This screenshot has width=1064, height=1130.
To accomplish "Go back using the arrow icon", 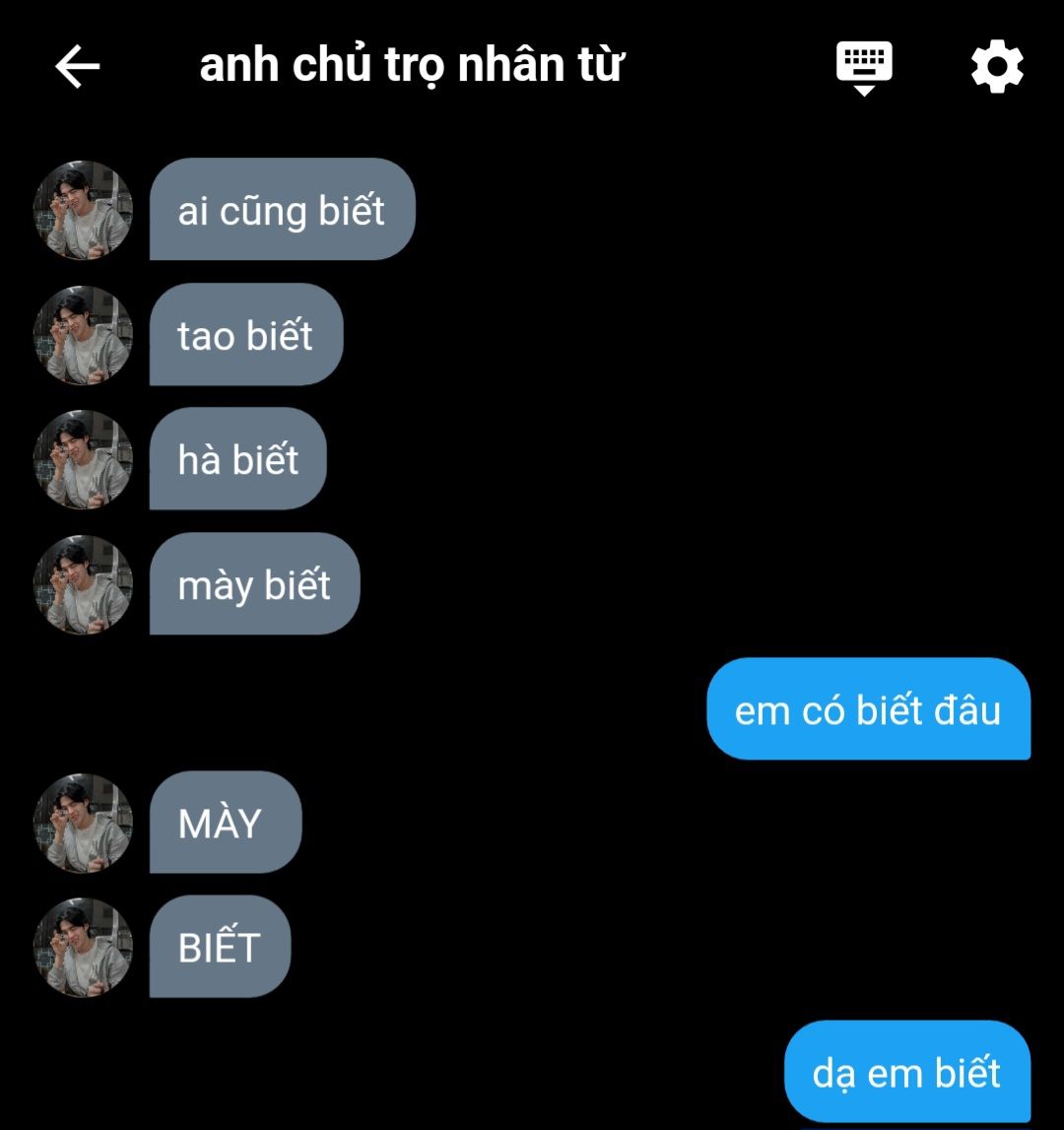I will click(77, 67).
